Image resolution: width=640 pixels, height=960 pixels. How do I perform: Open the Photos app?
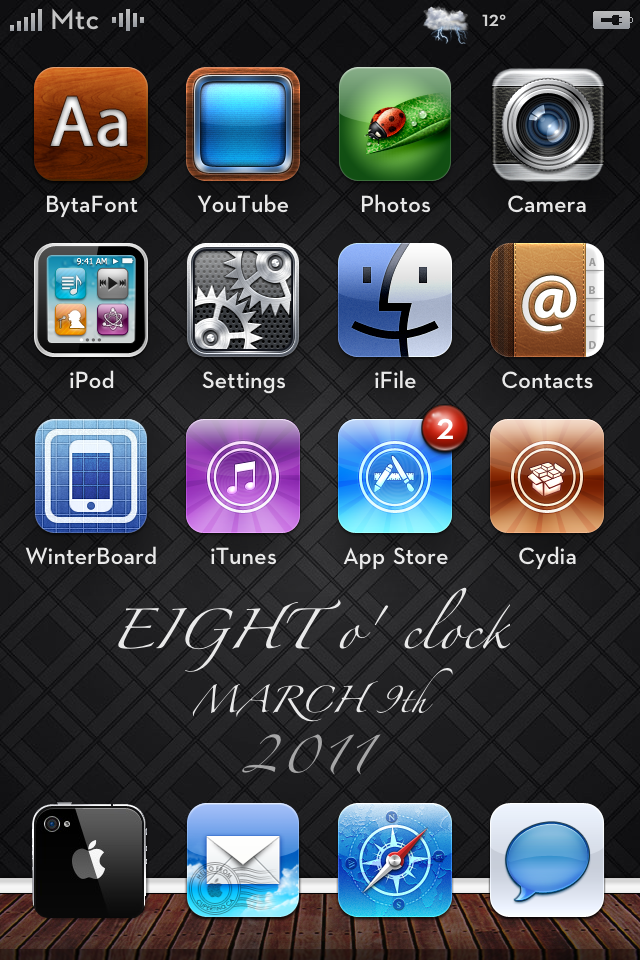click(x=395, y=124)
